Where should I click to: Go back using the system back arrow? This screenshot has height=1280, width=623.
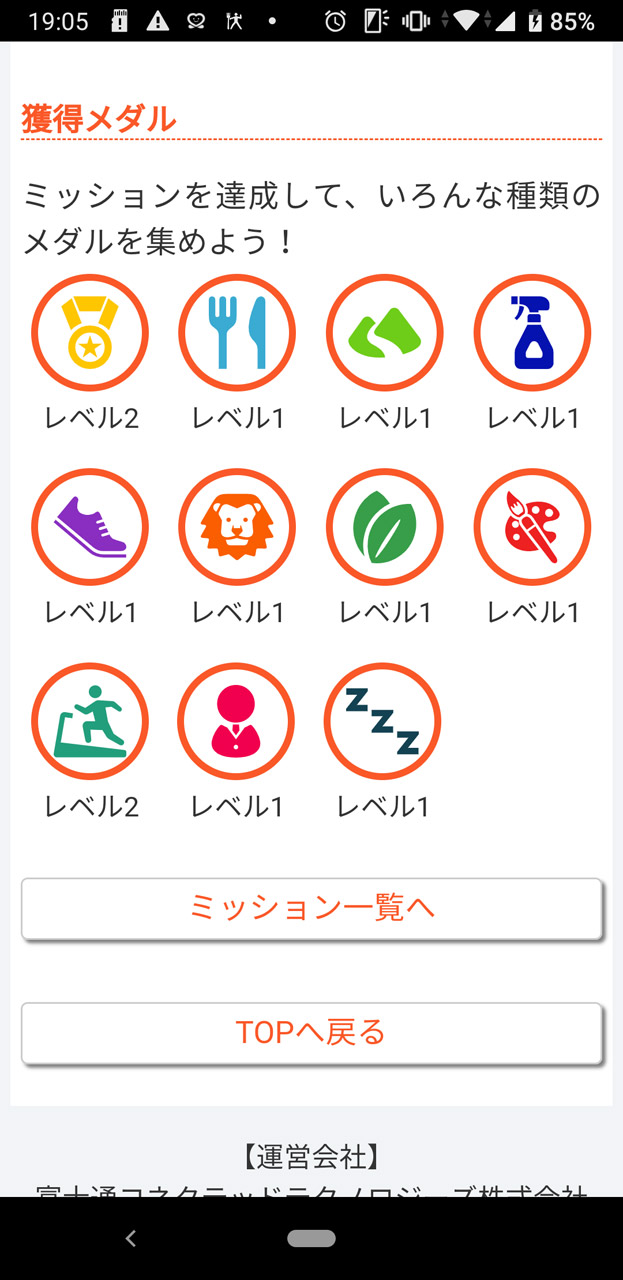click(x=130, y=1238)
